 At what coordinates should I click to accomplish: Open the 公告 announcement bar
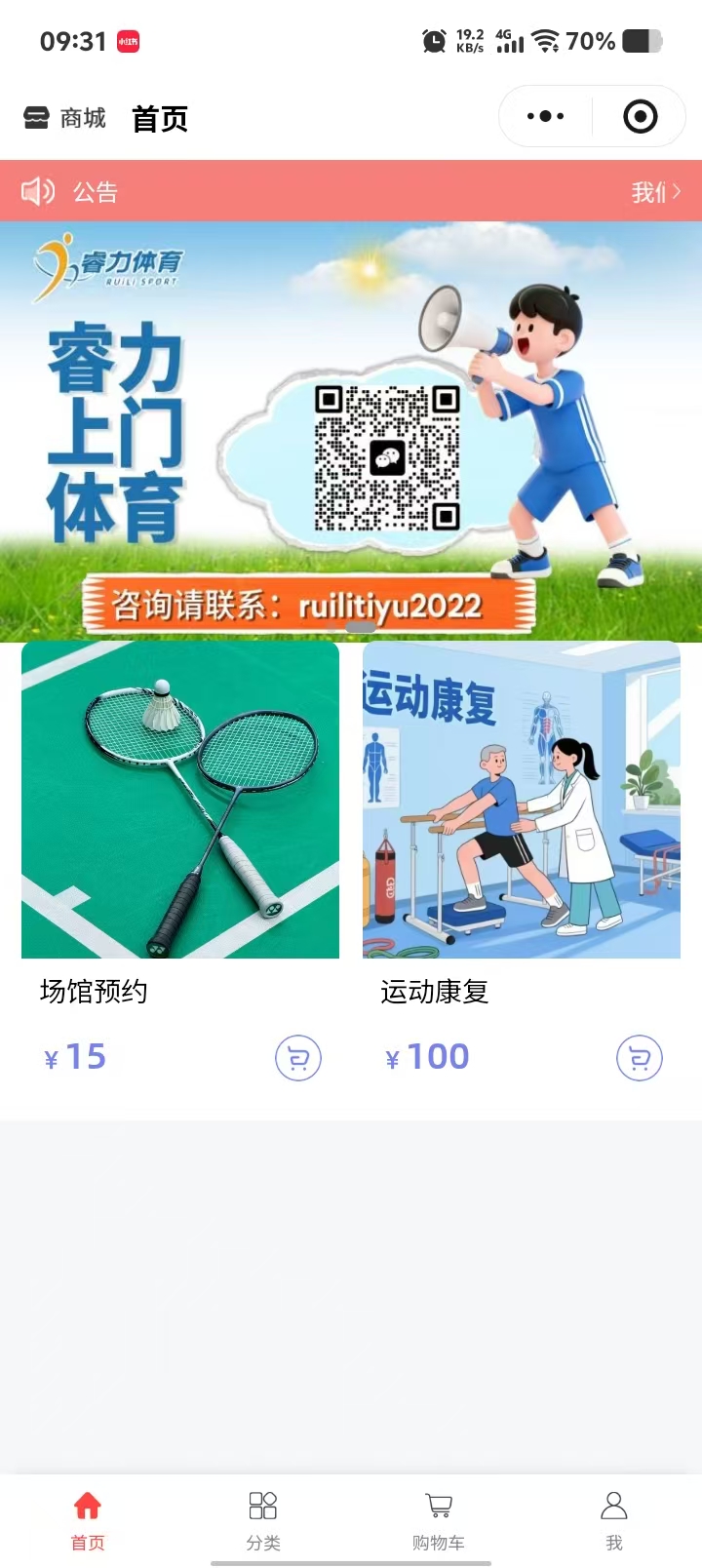[x=351, y=191]
